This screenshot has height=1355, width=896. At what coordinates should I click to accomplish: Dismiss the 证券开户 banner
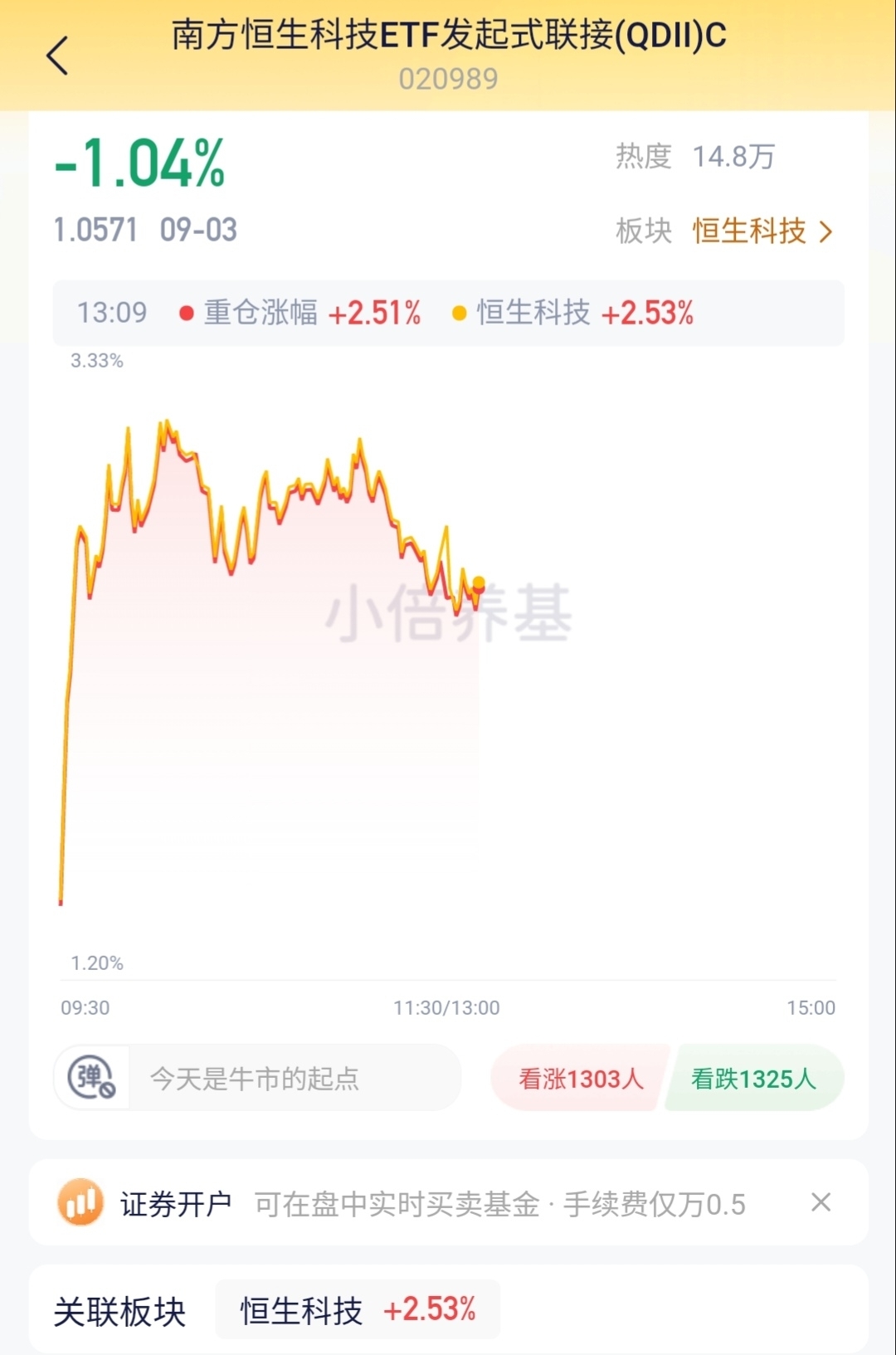click(821, 1201)
